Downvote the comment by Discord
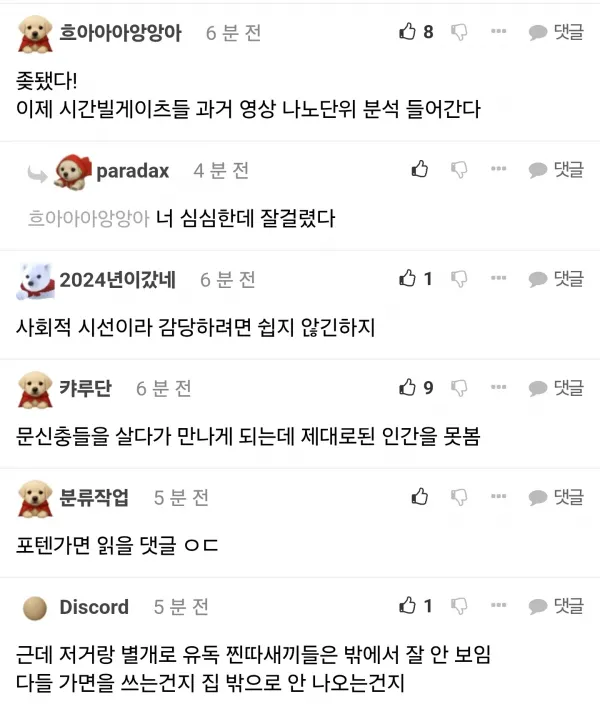Viewport: 600px width, 704px height. click(x=459, y=606)
